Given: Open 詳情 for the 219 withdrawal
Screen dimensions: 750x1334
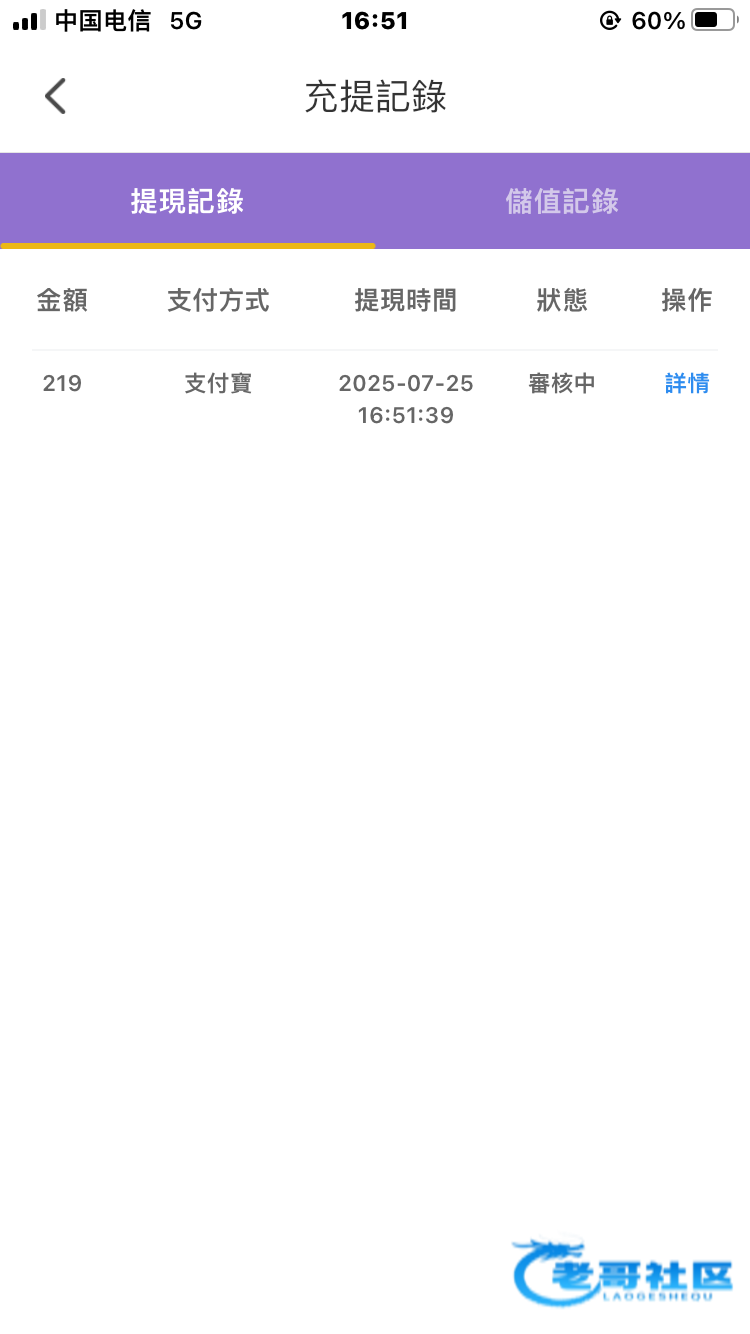Looking at the screenshot, I should (x=687, y=383).
